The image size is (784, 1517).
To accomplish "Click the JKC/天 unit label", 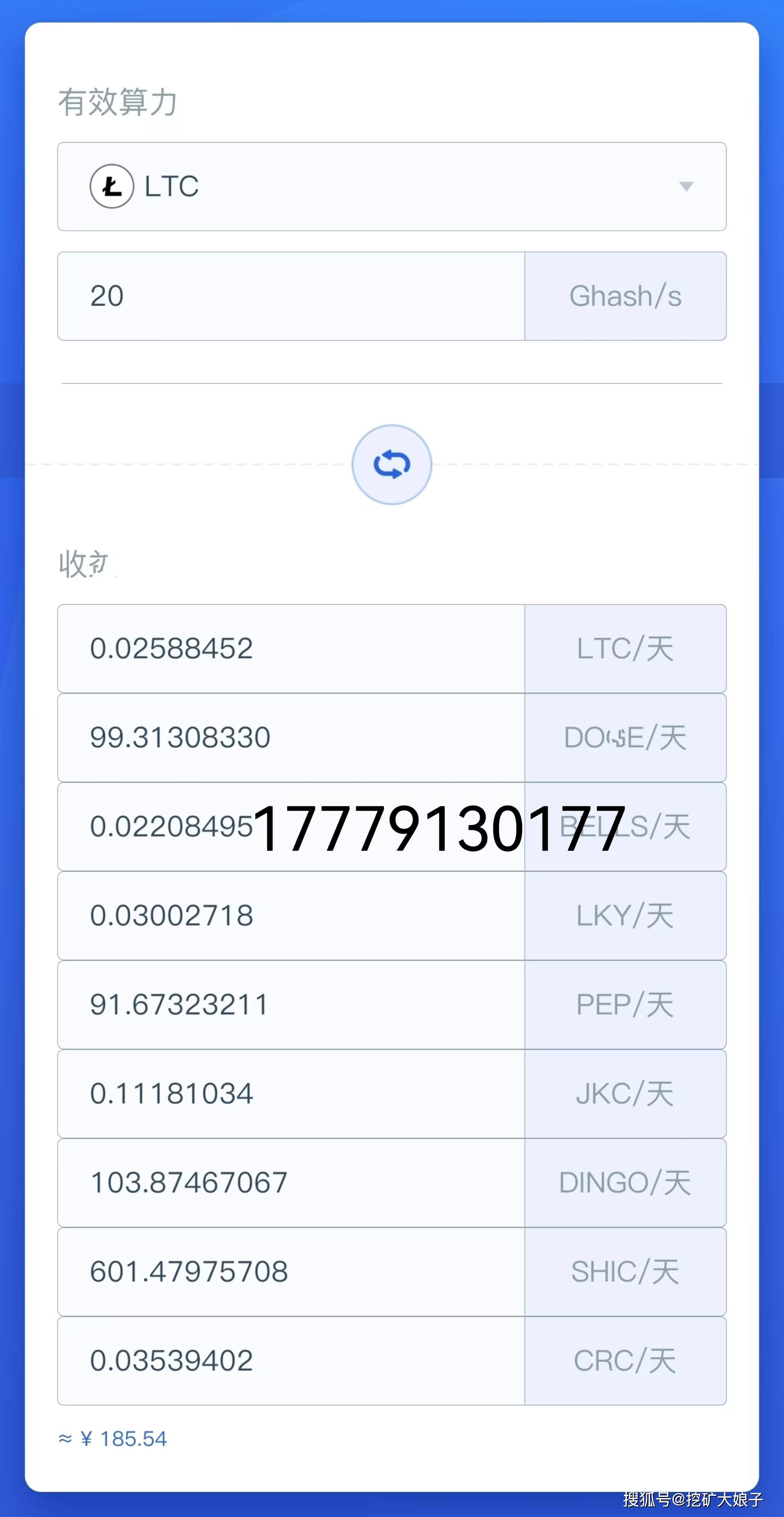I will (x=625, y=1093).
